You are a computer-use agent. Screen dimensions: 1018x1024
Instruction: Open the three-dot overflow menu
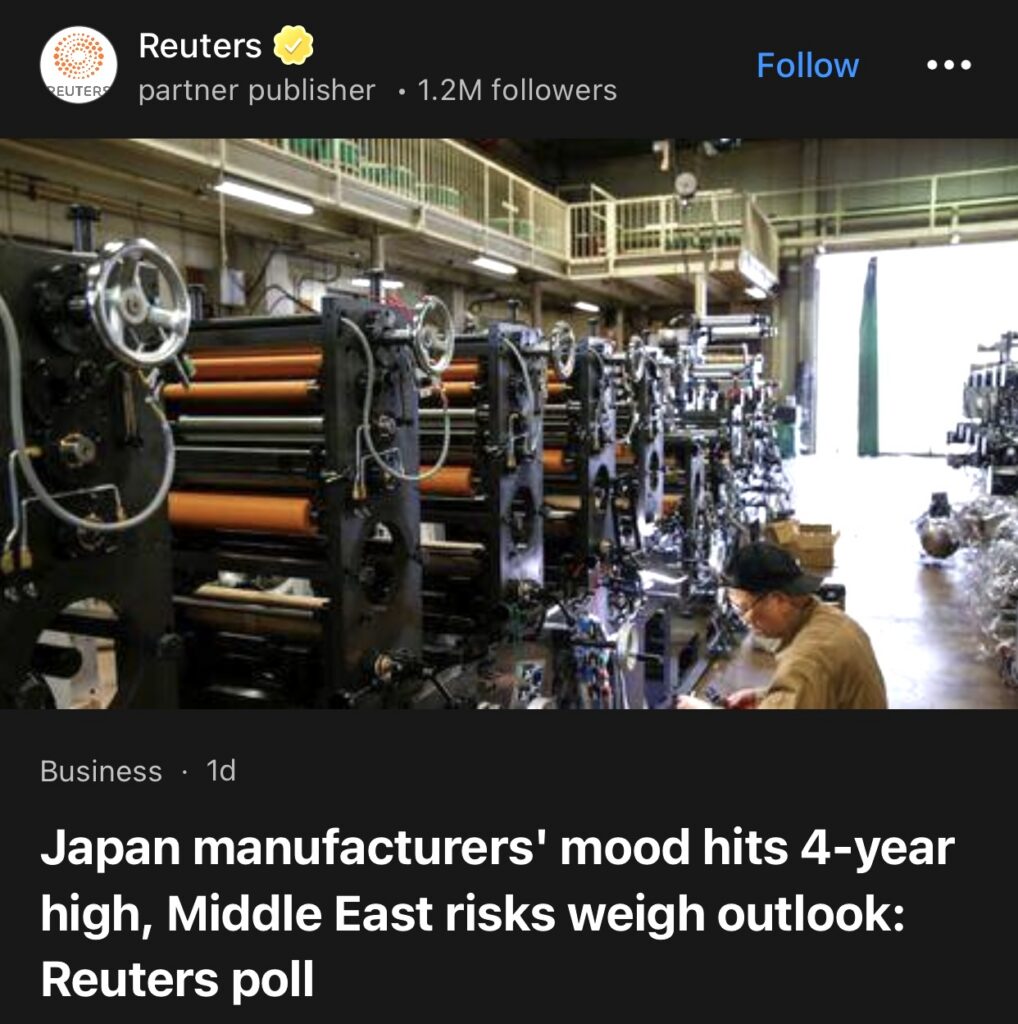coord(948,66)
